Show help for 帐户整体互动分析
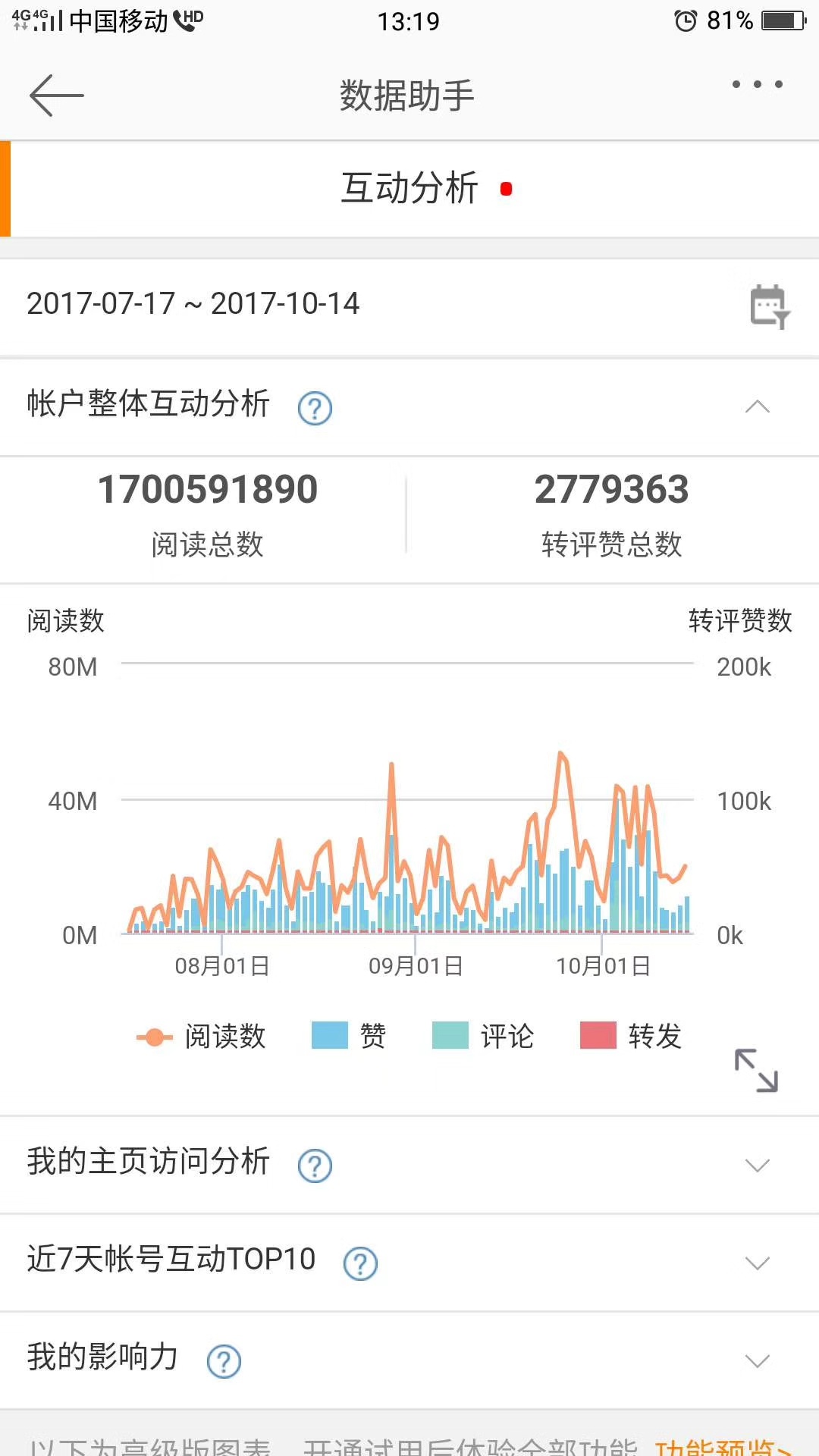Viewport: 819px width, 1456px height. (x=315, y=409)
